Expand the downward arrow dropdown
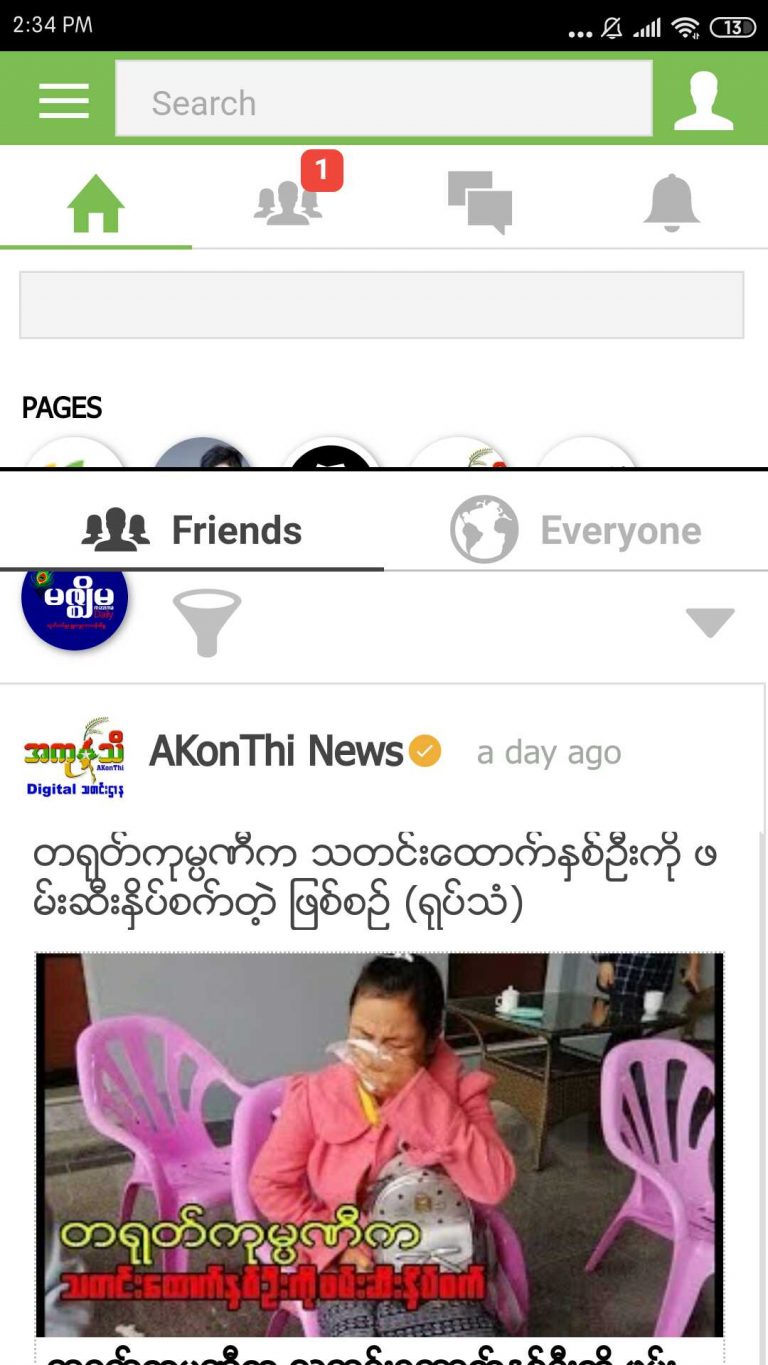768x1365 pixels. 710,624
